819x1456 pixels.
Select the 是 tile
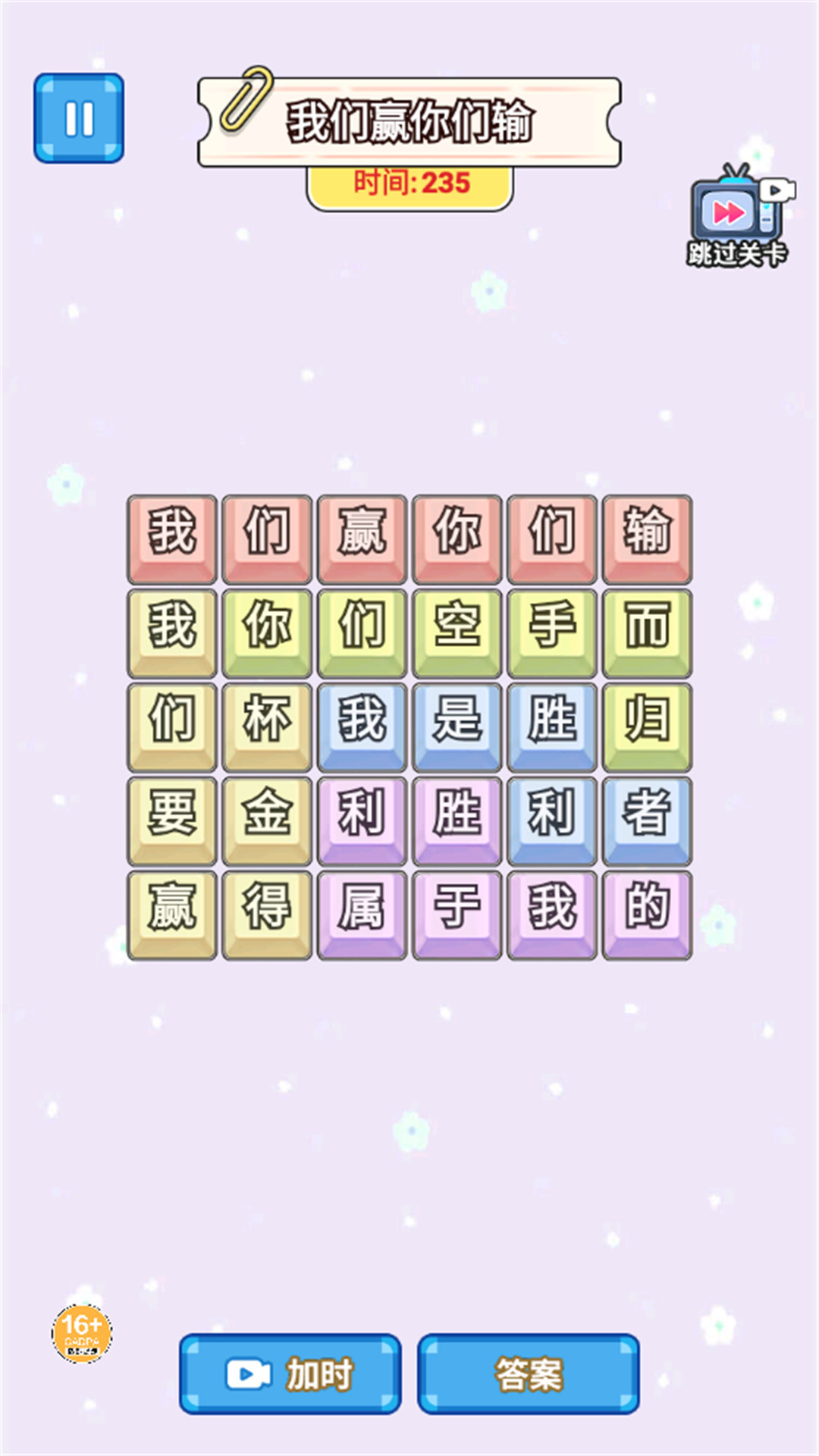pyautogui.click(x=457, y=726)
